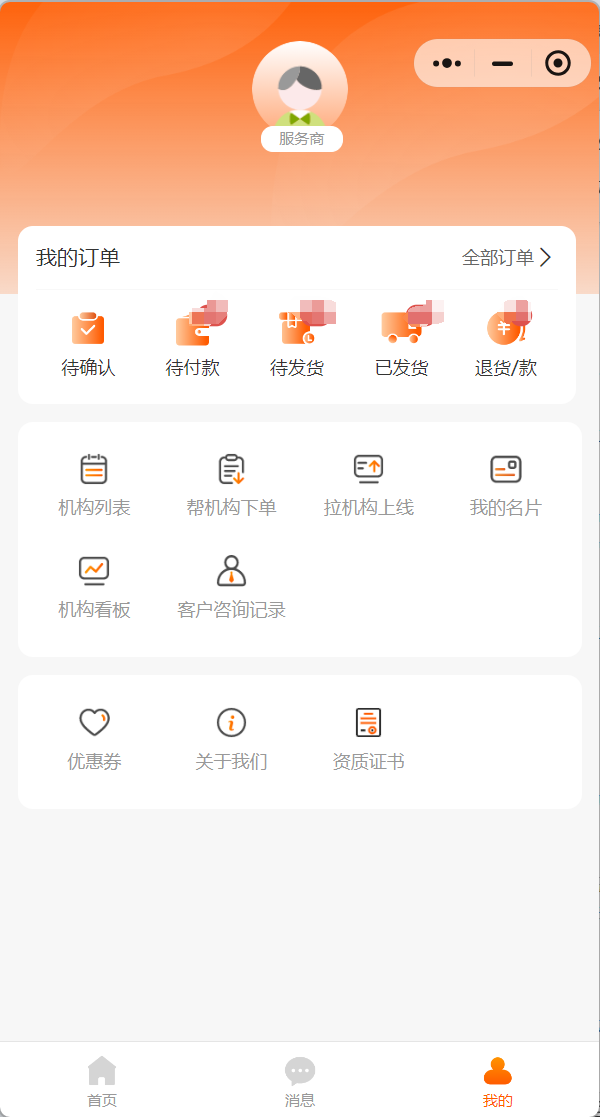The image size is (600, 1117).
Task: Open 关于我们
Action: coord(231,739)
